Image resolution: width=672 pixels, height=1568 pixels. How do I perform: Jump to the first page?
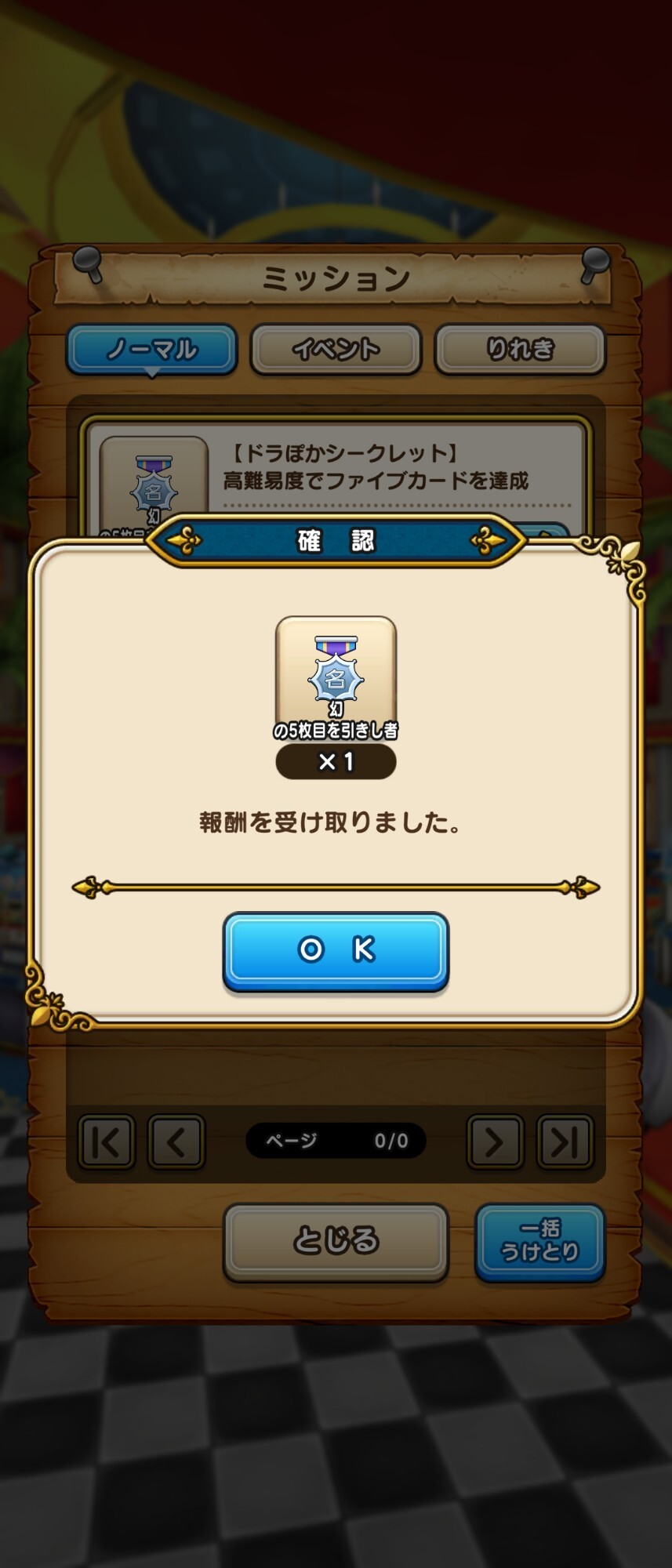(107, 1142)
